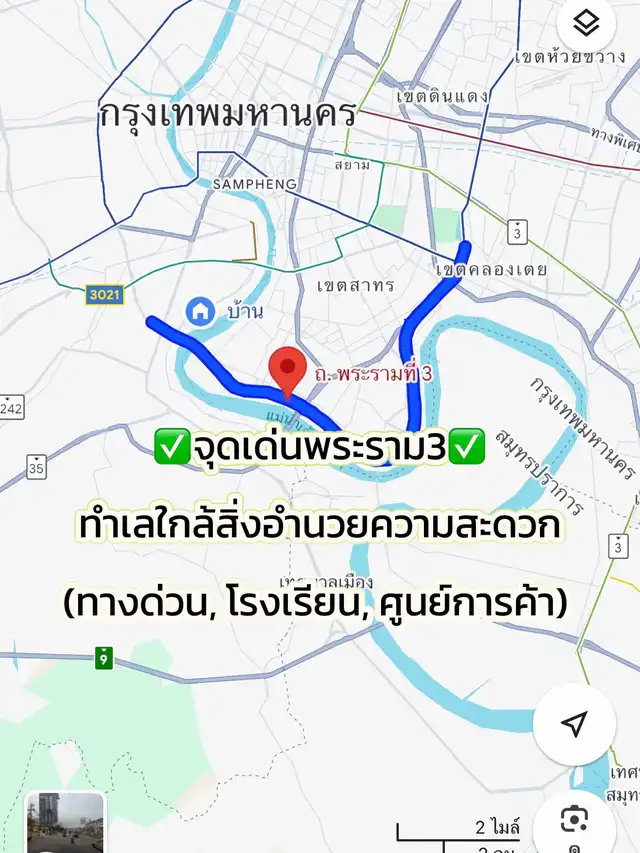The width and height of the screenshot is (640, 853).
Task: Launch Lens camera search on the map
Action: [574, 822]
